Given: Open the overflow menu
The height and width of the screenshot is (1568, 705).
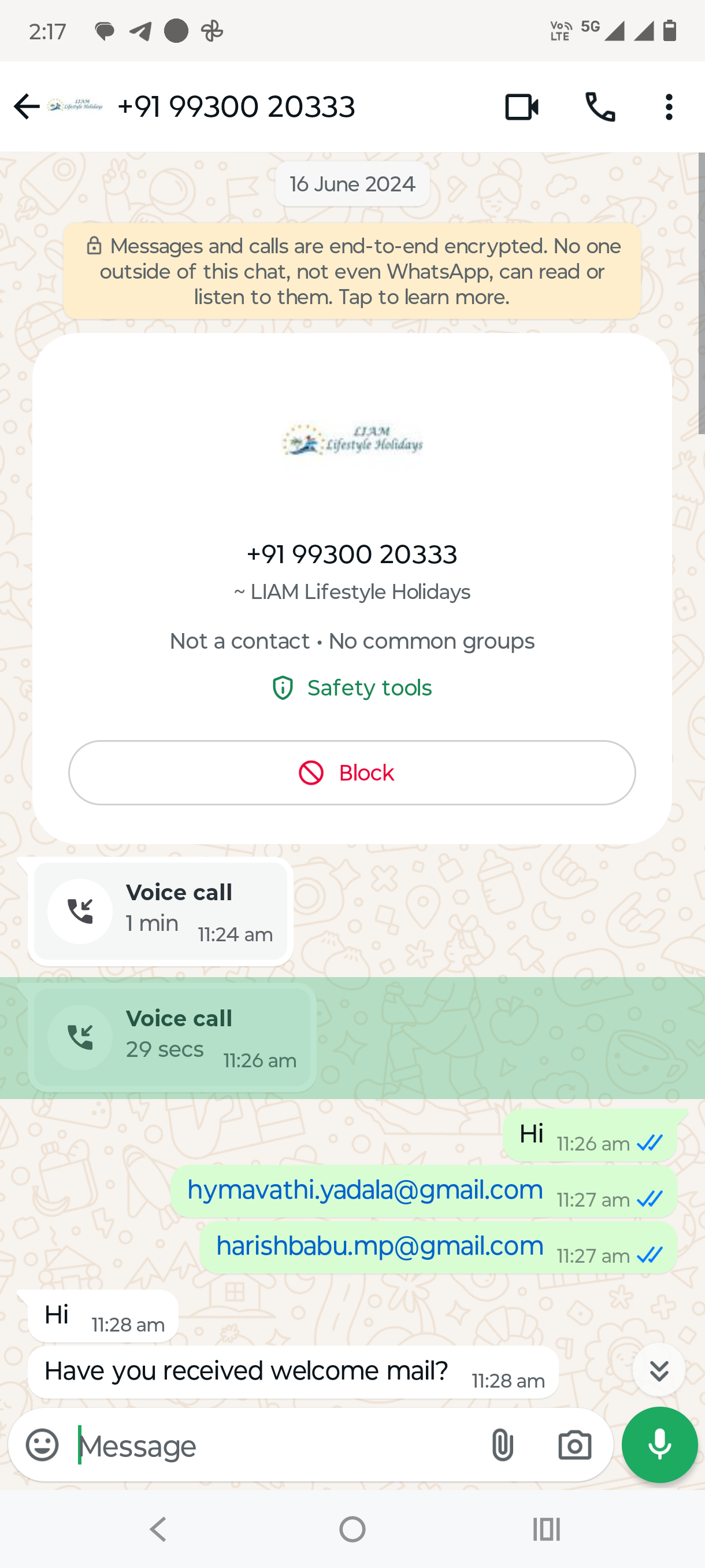Looking at the screenshot, I should 669,107.
